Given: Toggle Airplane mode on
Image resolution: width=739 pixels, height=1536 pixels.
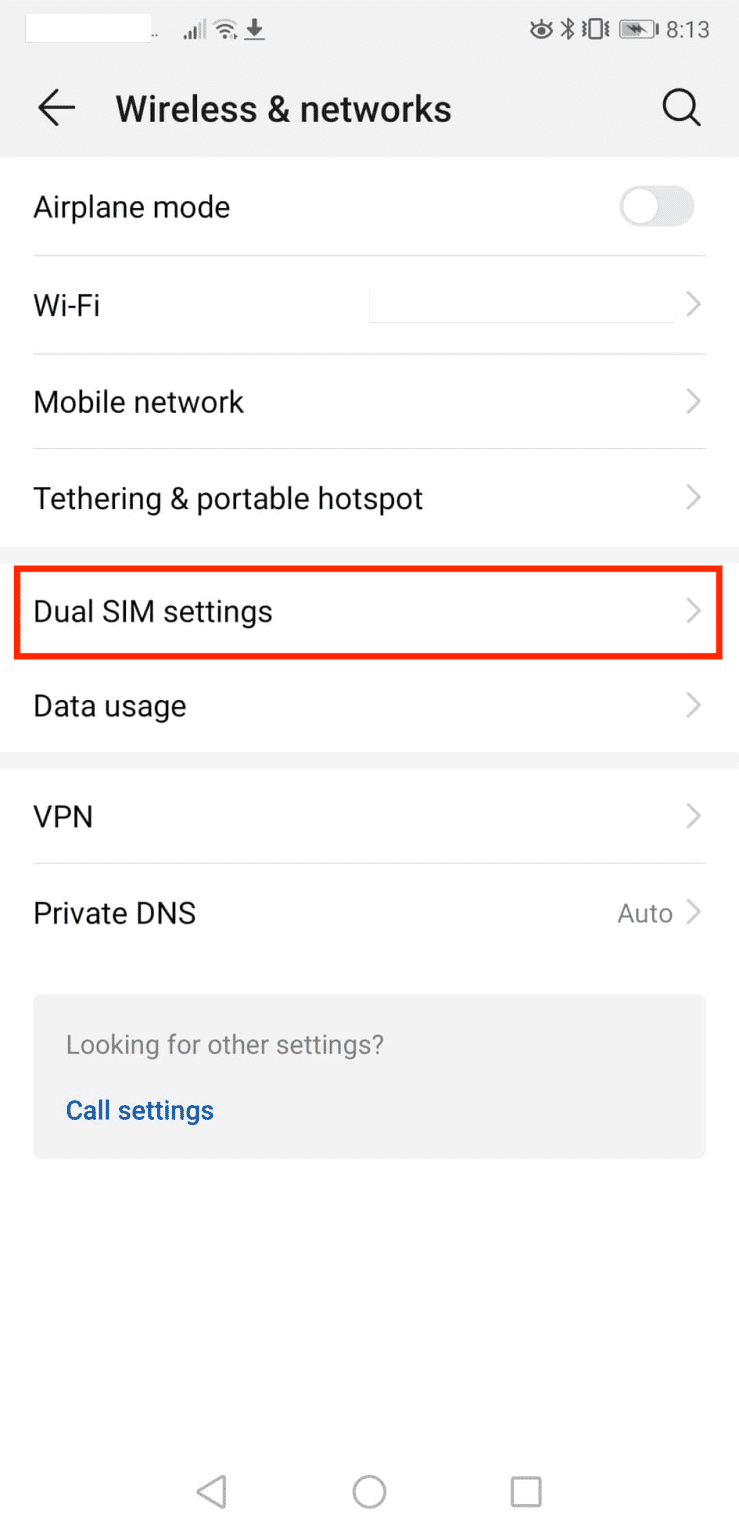Looking at the screenshot, I should coord(657,207).
